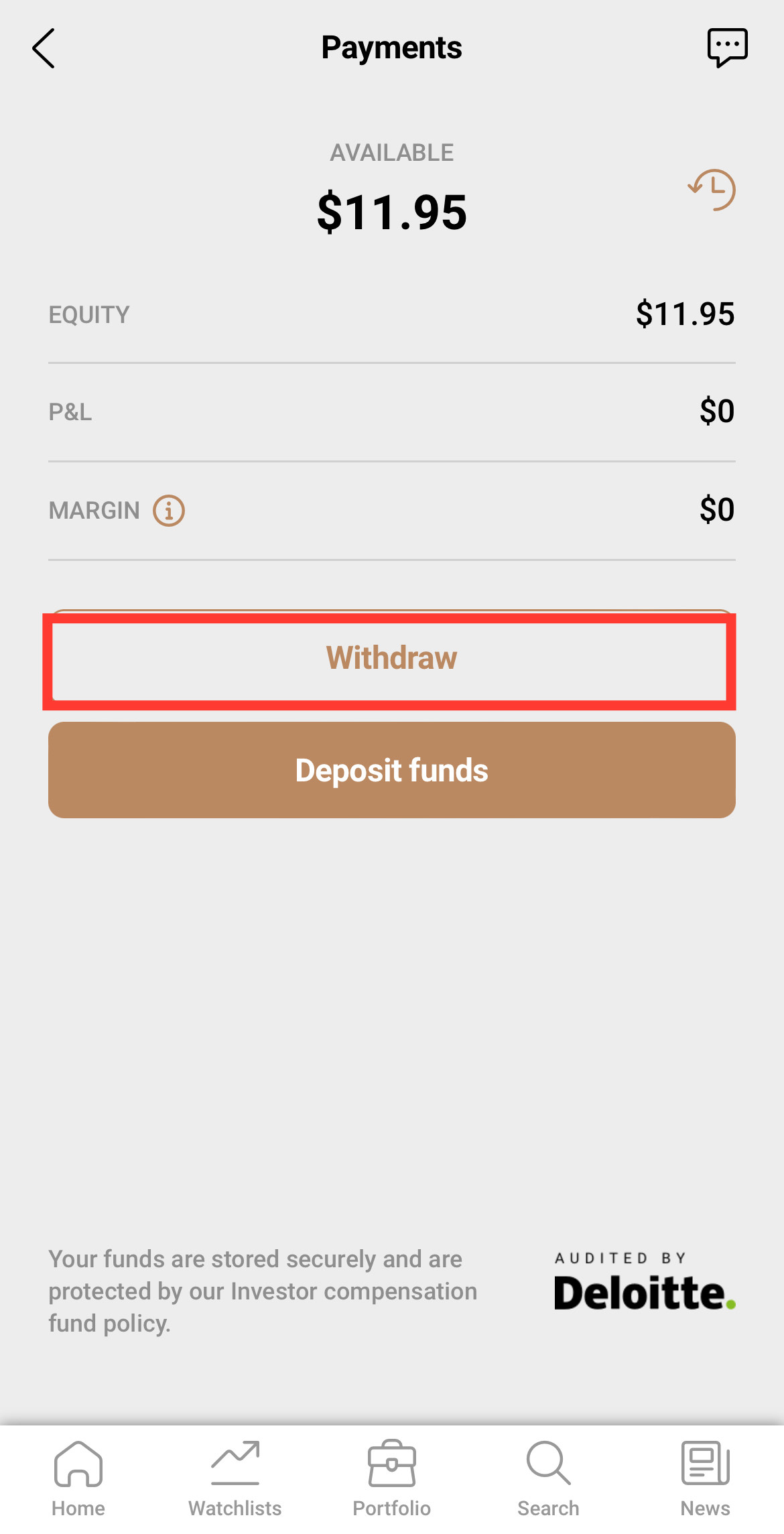The height and width of the screenshot is (1534, 784).
Task: Show margin info details
Action: [x=169, y=511]
